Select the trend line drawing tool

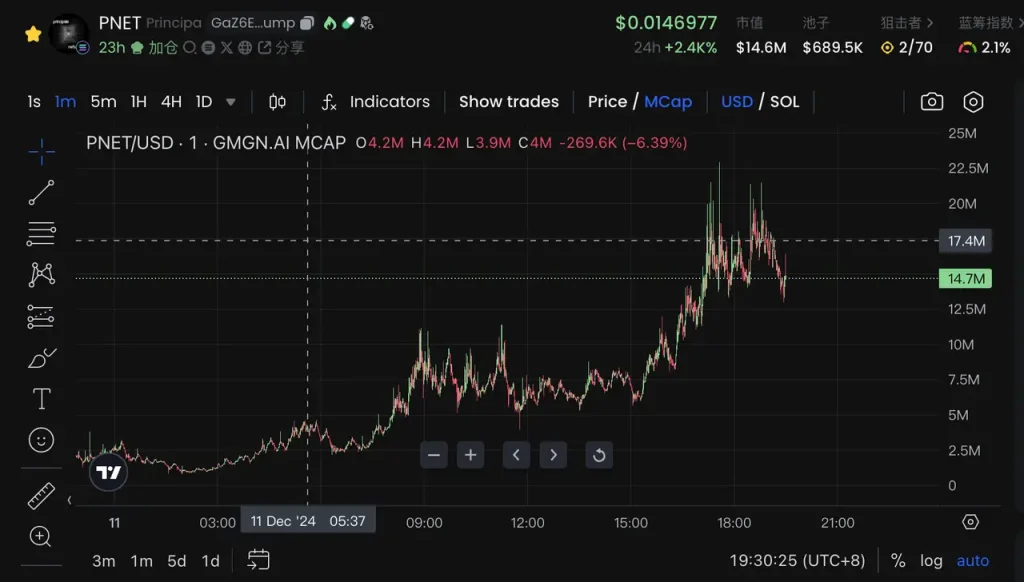(41, 193)
